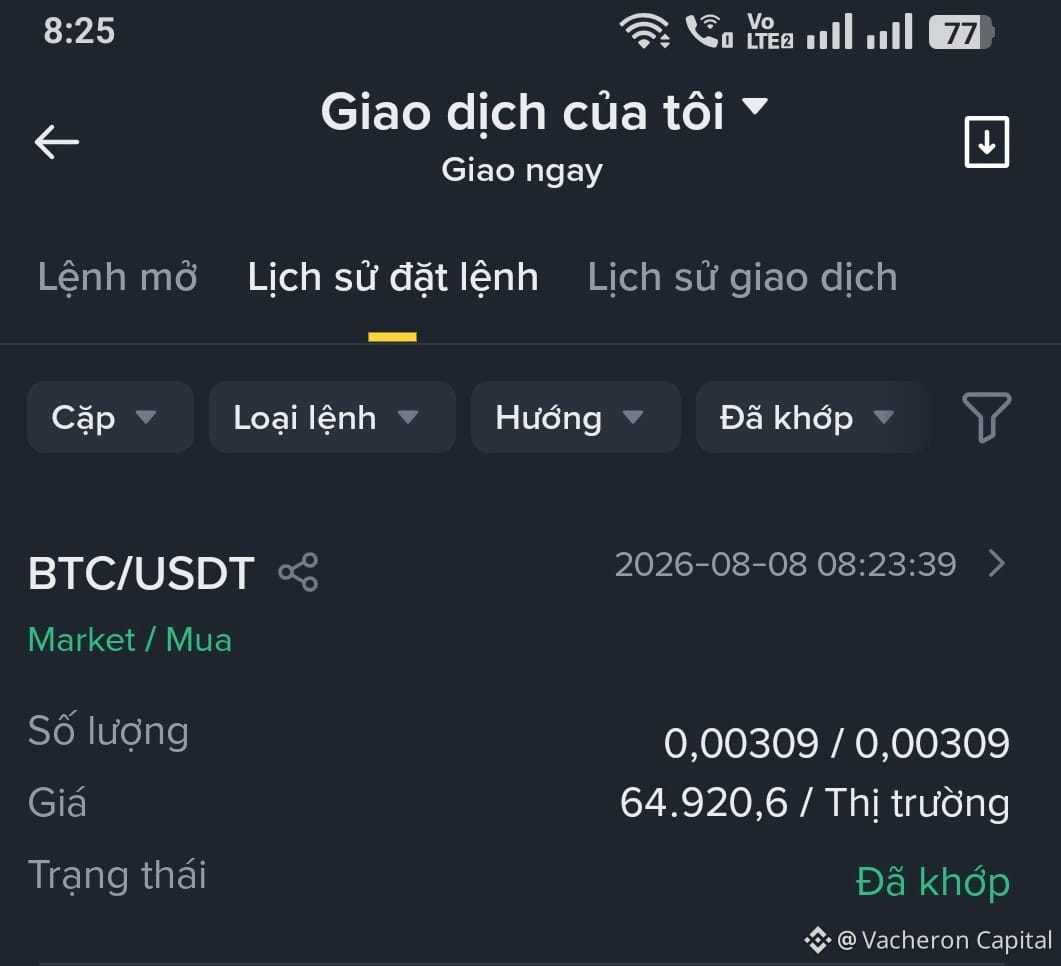Screen dimensions: 1061x966
Task: Open the Hướng filter dropdown
Action: click(575, 417)
